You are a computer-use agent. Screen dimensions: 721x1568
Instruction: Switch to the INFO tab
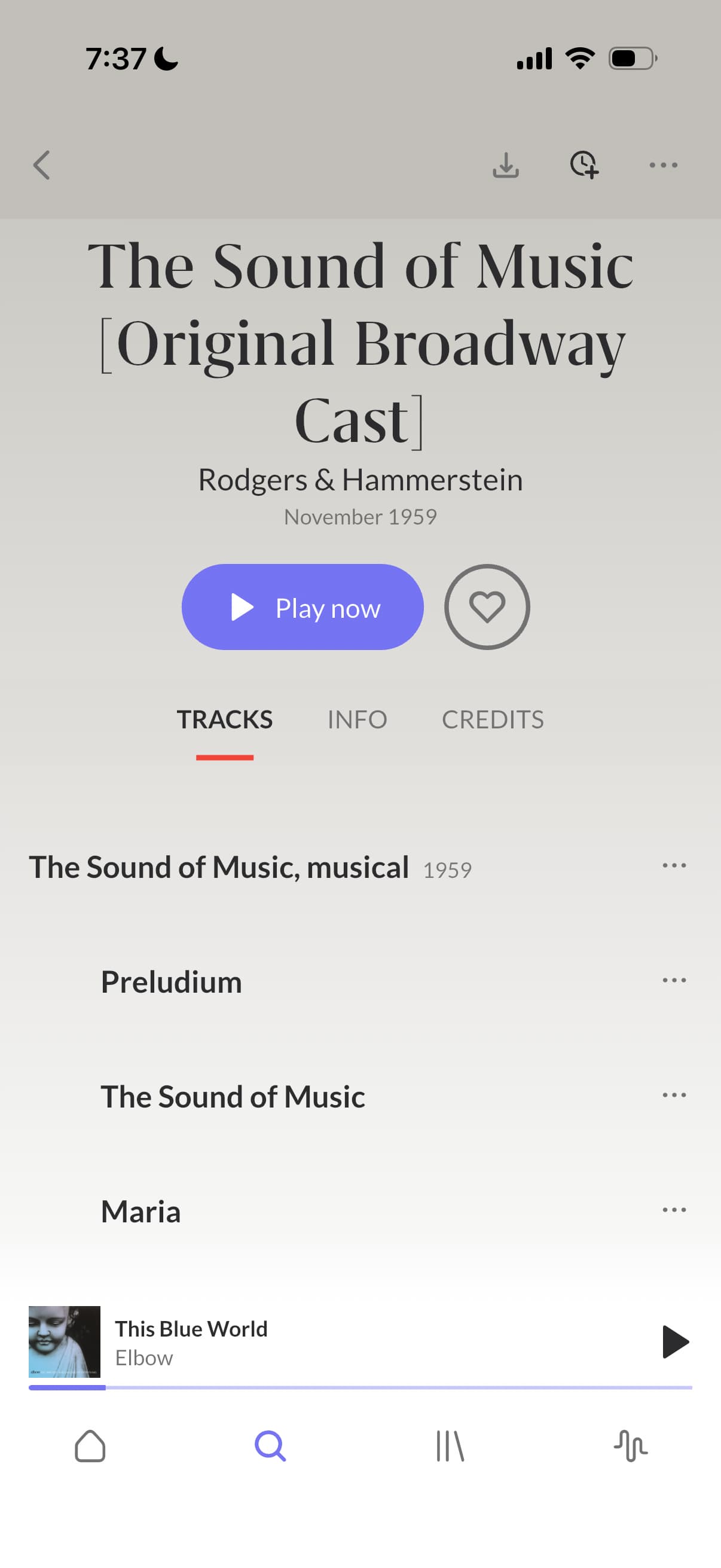tap(357, 719)
